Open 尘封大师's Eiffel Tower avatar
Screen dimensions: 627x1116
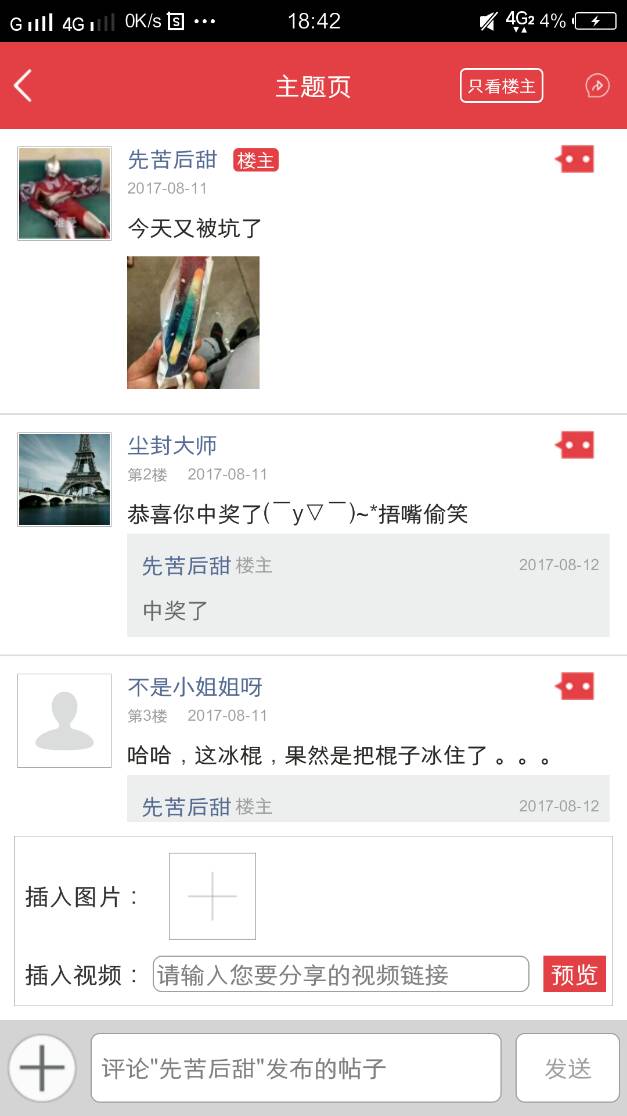(x=64, y=479)
